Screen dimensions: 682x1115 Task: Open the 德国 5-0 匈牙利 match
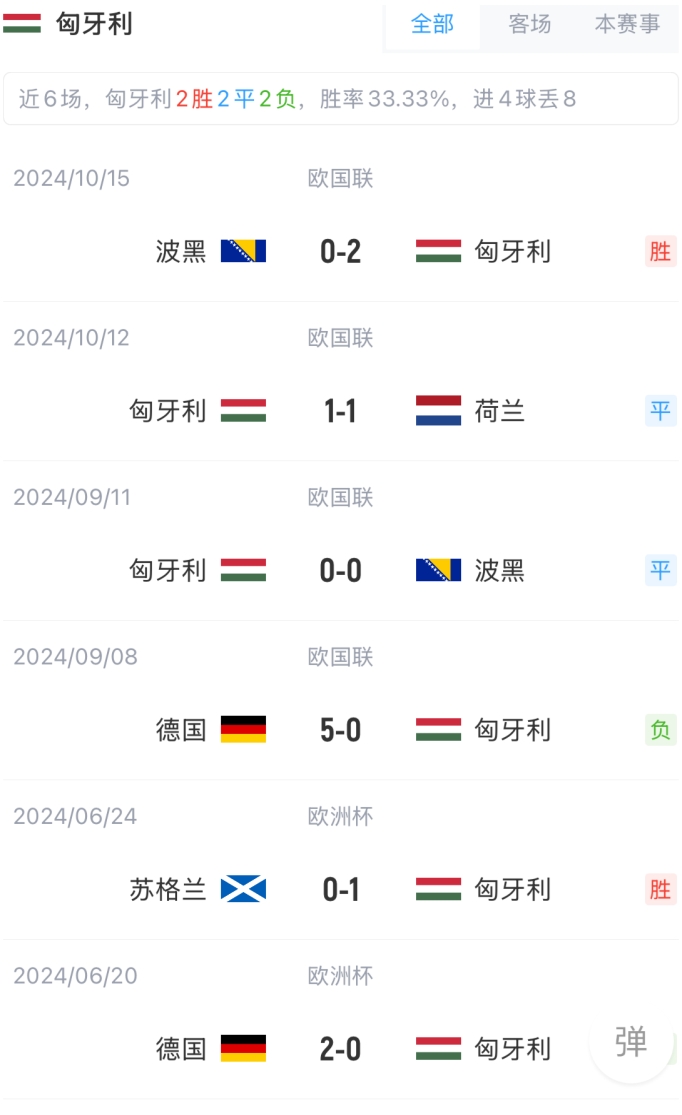[340, 730]
